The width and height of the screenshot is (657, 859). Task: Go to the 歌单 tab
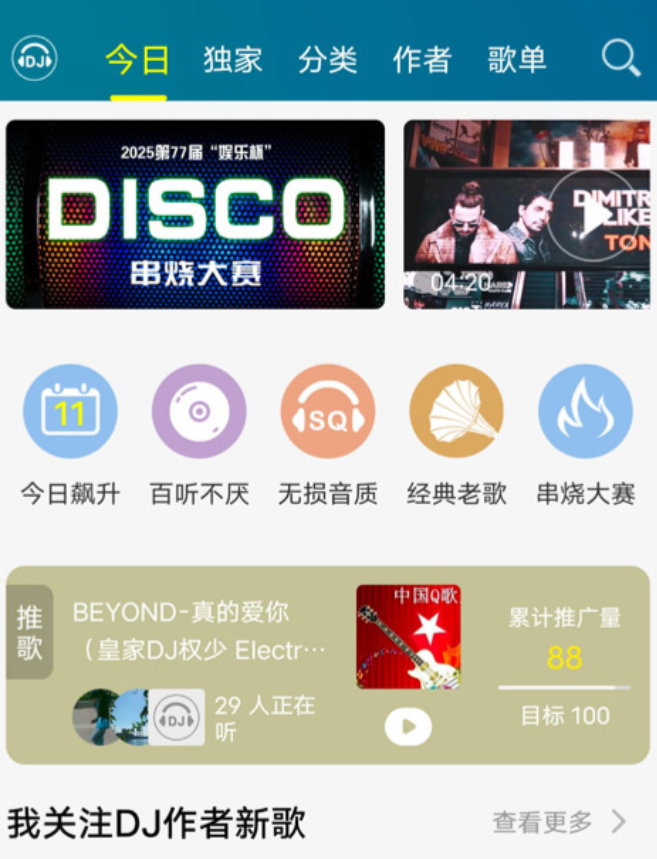click(517, 60)
